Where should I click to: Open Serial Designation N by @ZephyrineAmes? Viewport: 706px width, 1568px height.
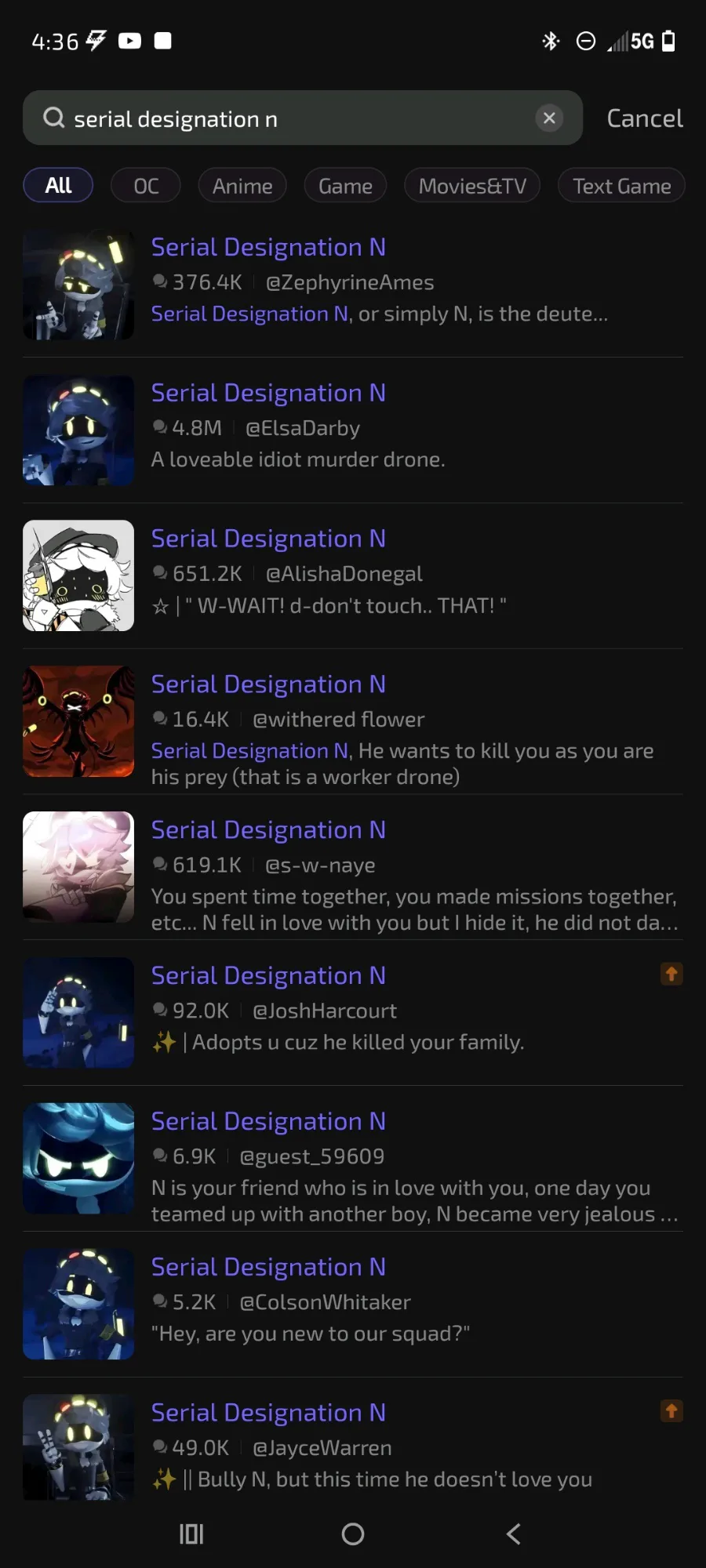click(x=353, y=284)
